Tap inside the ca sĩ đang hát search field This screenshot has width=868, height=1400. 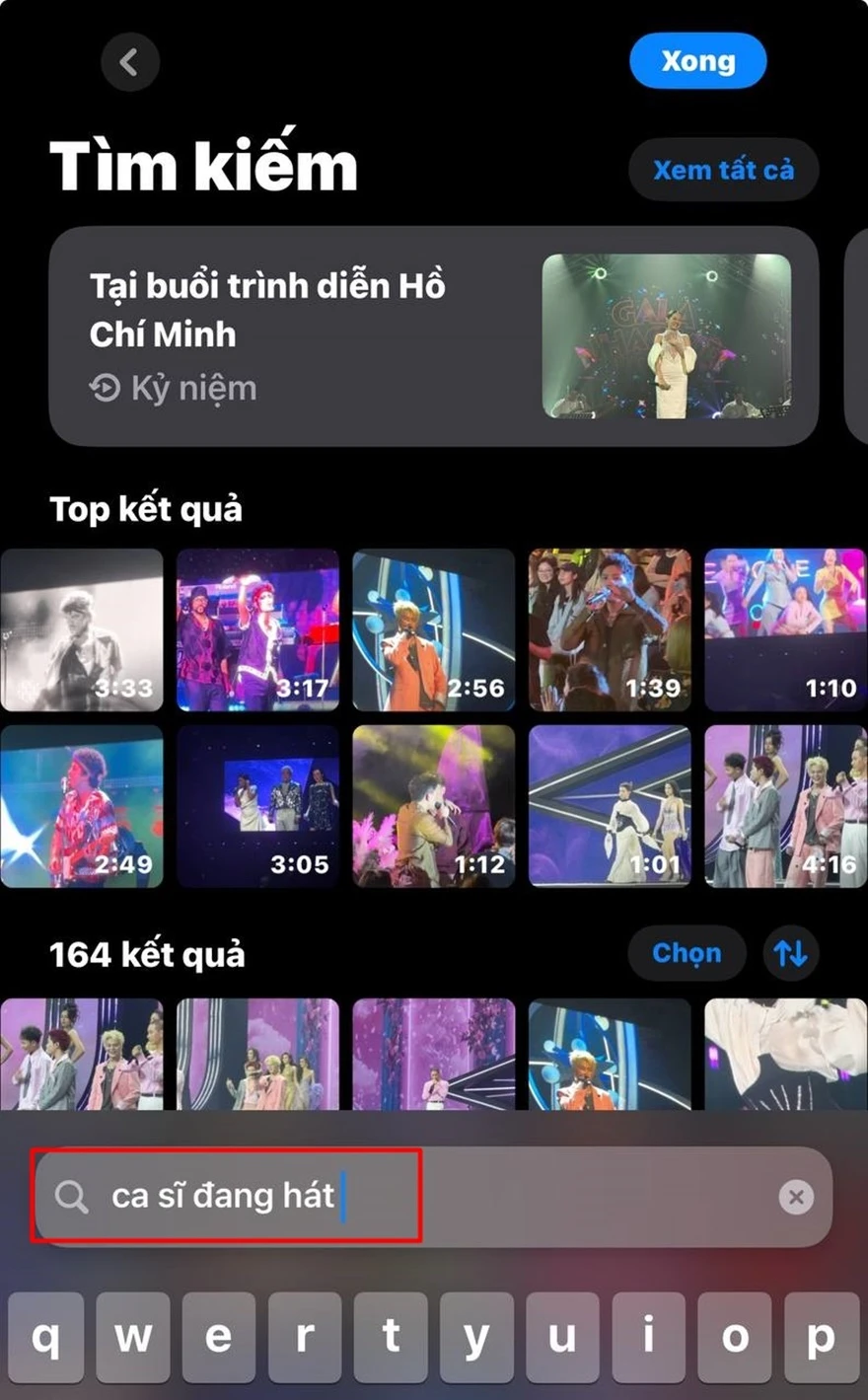pos(247,1197)
